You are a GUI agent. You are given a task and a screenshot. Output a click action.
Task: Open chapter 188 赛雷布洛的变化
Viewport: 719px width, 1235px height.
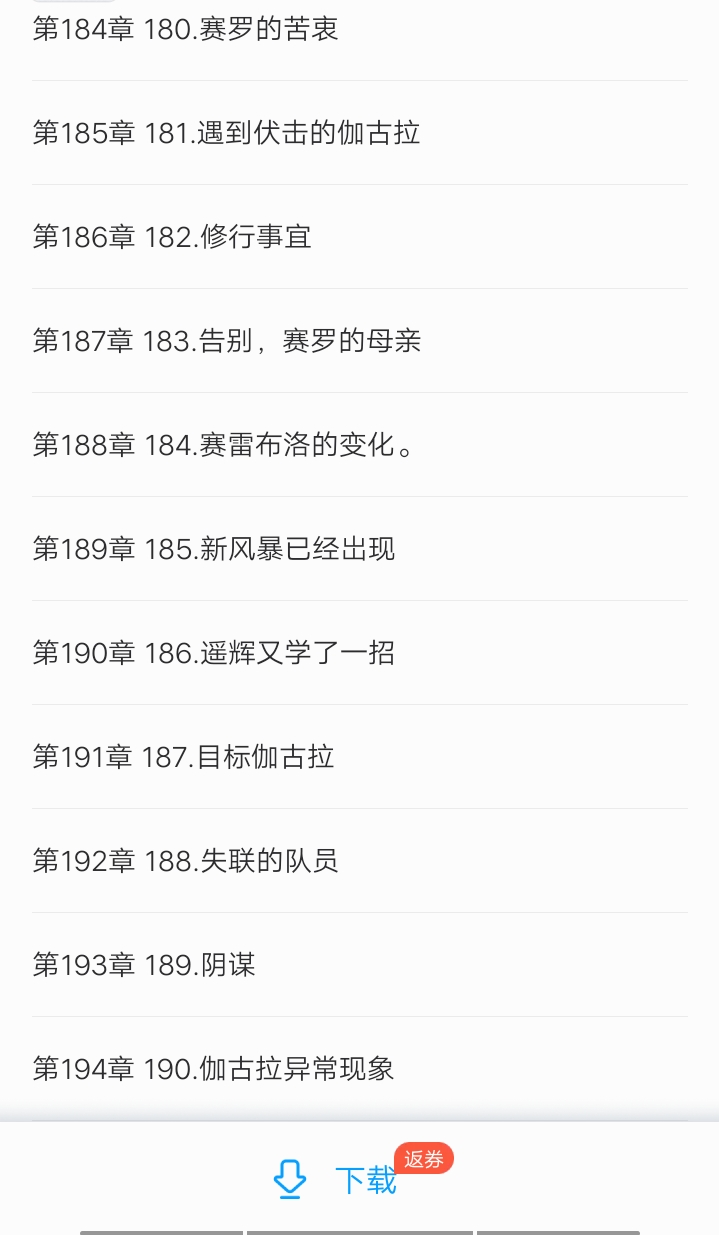pyautogui.click(x=224, y=445)
